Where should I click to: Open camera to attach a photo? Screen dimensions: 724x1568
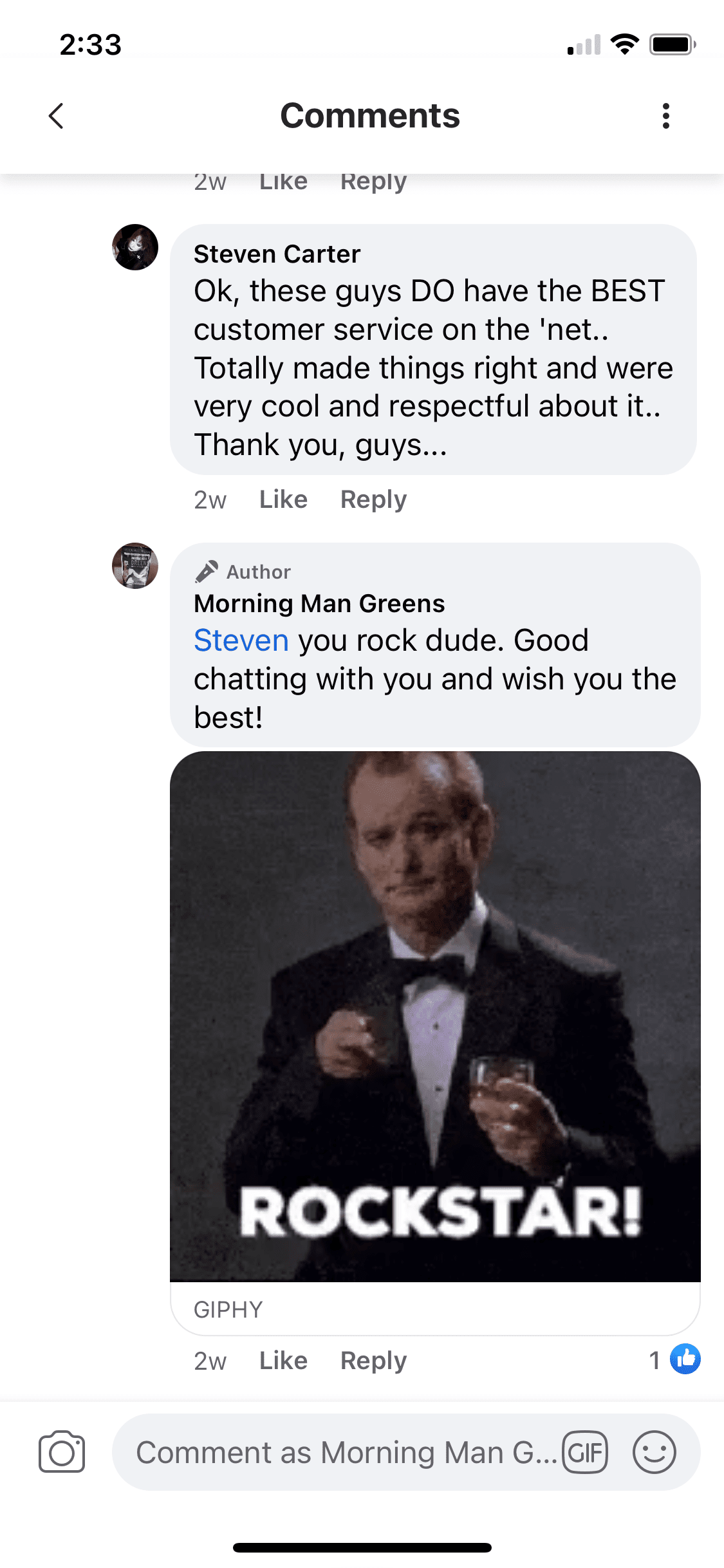[x=62, y=1452]
